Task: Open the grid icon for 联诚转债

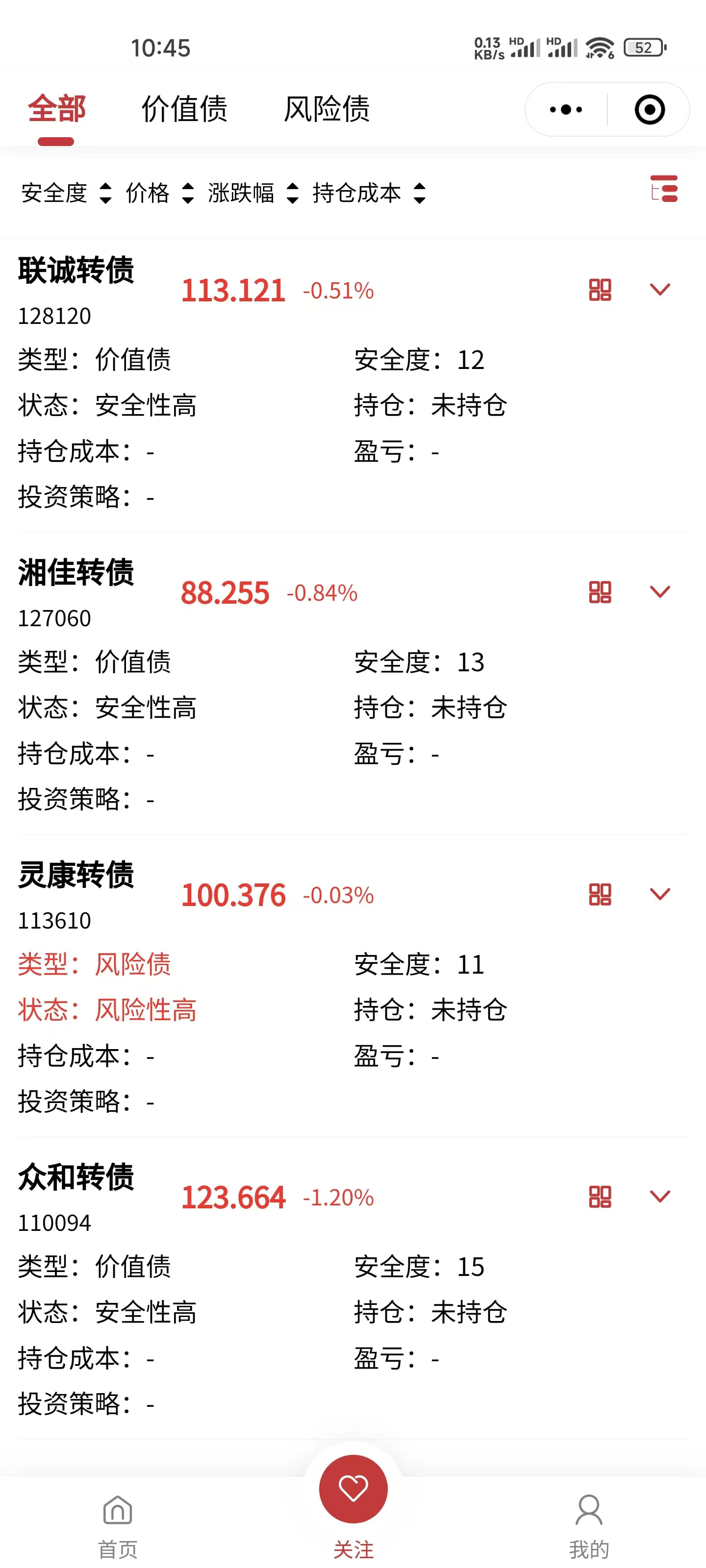Action: click(600, 290)
